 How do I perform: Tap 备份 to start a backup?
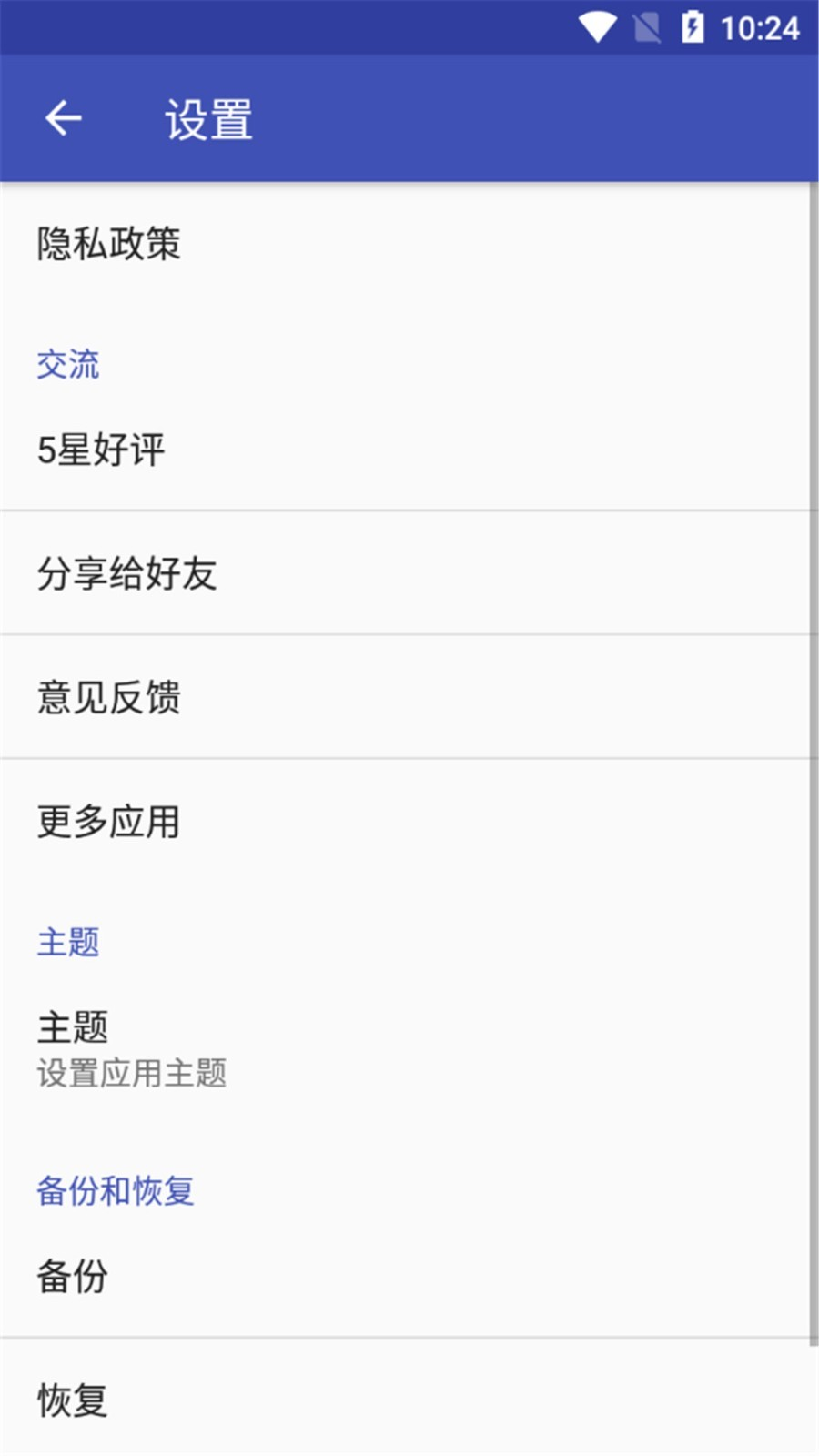point(73,1278)
